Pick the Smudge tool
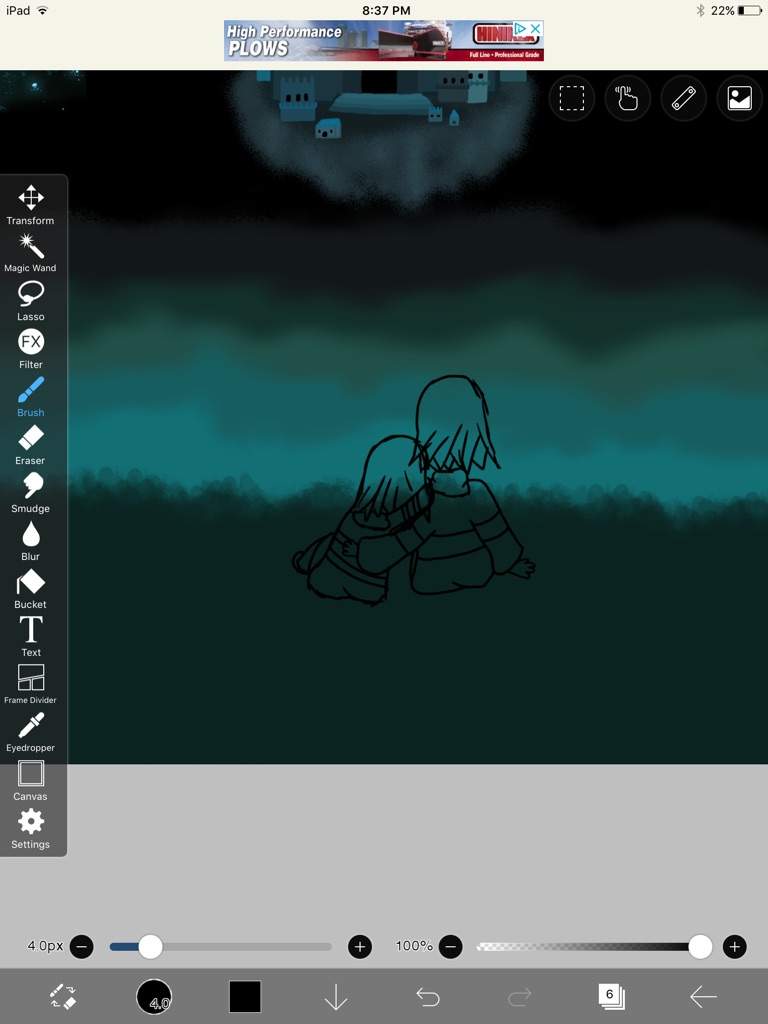This screenshot has width=768, height=1024. 31,491
